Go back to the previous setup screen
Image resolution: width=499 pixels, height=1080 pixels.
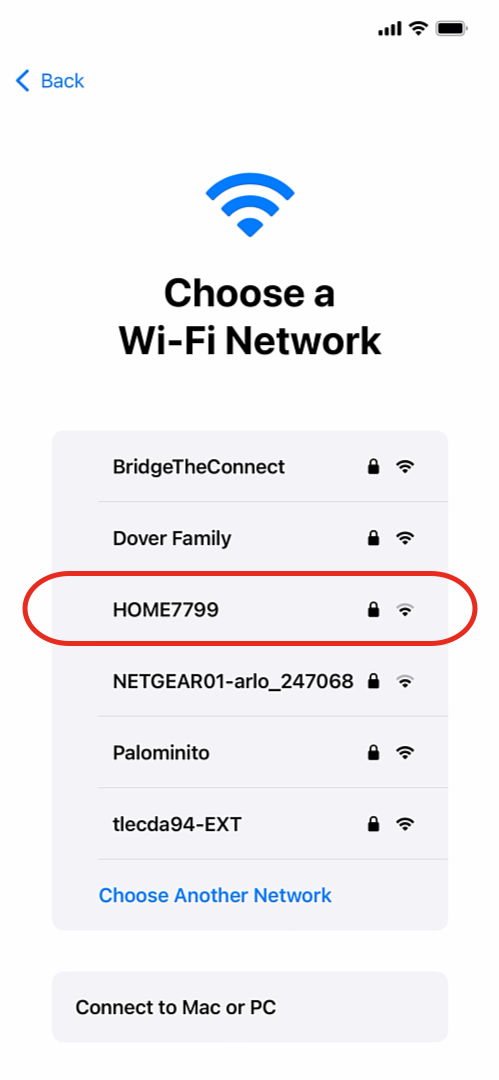(x=50, y=81)
